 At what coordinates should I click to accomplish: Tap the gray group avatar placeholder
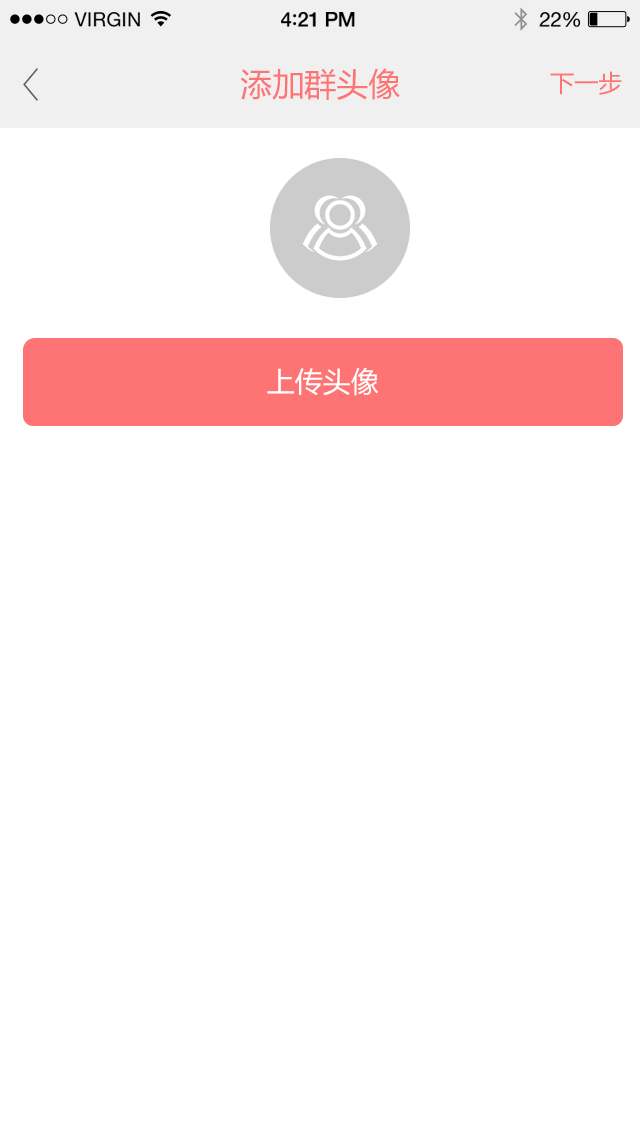tap(340, 227)
